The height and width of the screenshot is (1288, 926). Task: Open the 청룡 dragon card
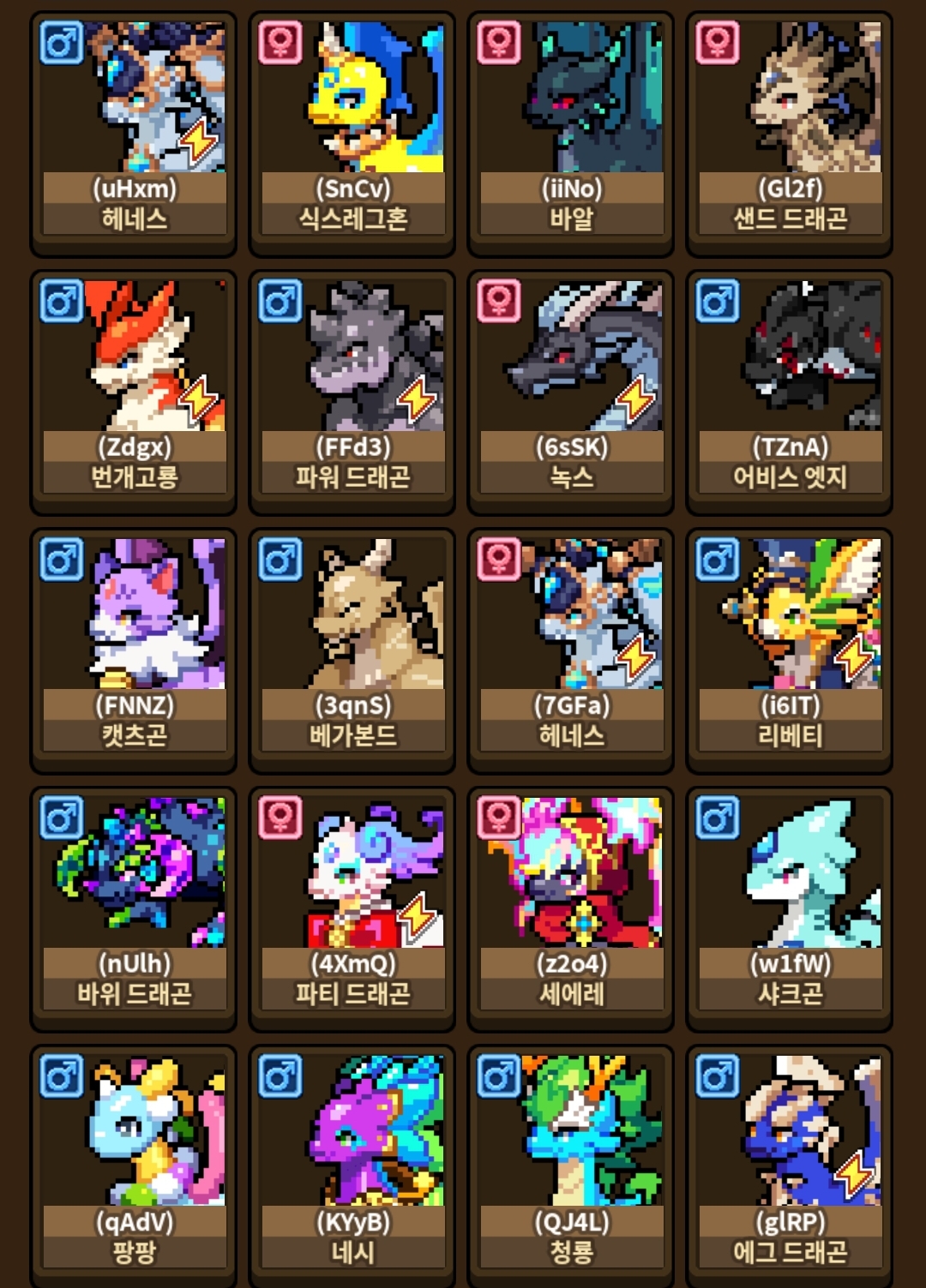pyautogui.click(x=570, y=1166)
